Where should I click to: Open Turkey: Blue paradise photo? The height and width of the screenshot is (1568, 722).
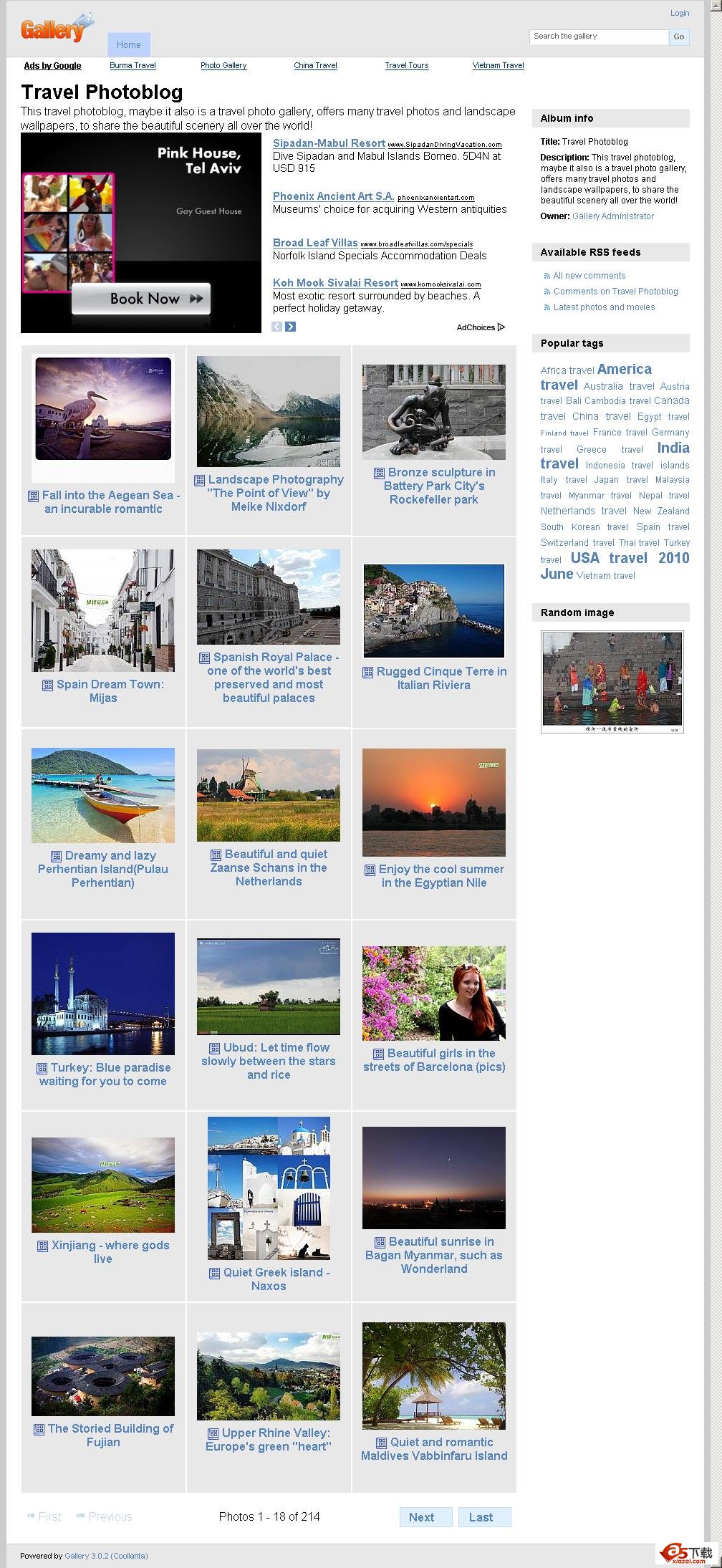click(103, 993)
